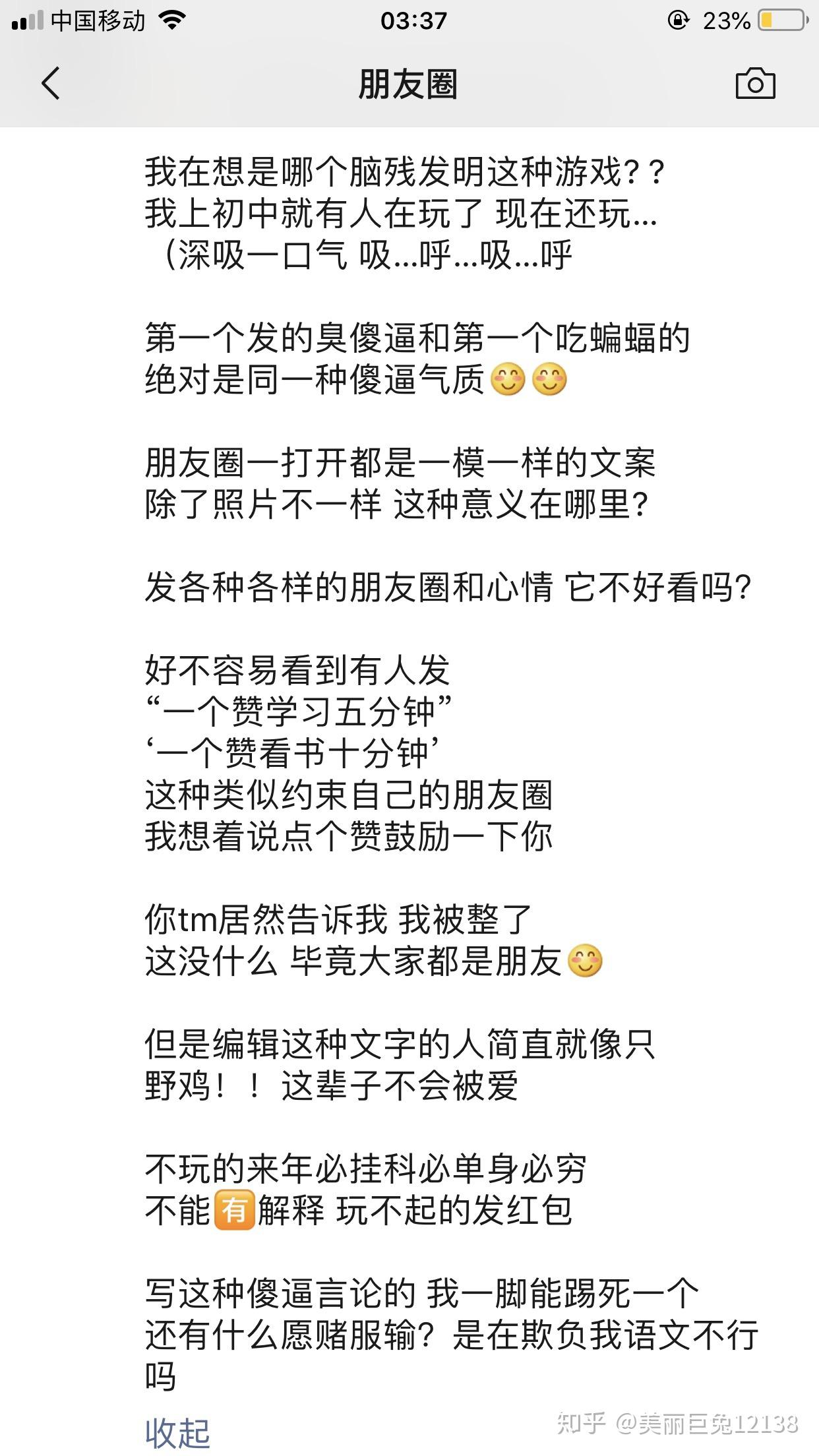Tap the cellular signal strength indicator
This screenshot has height=1456, width=819.
26,20
